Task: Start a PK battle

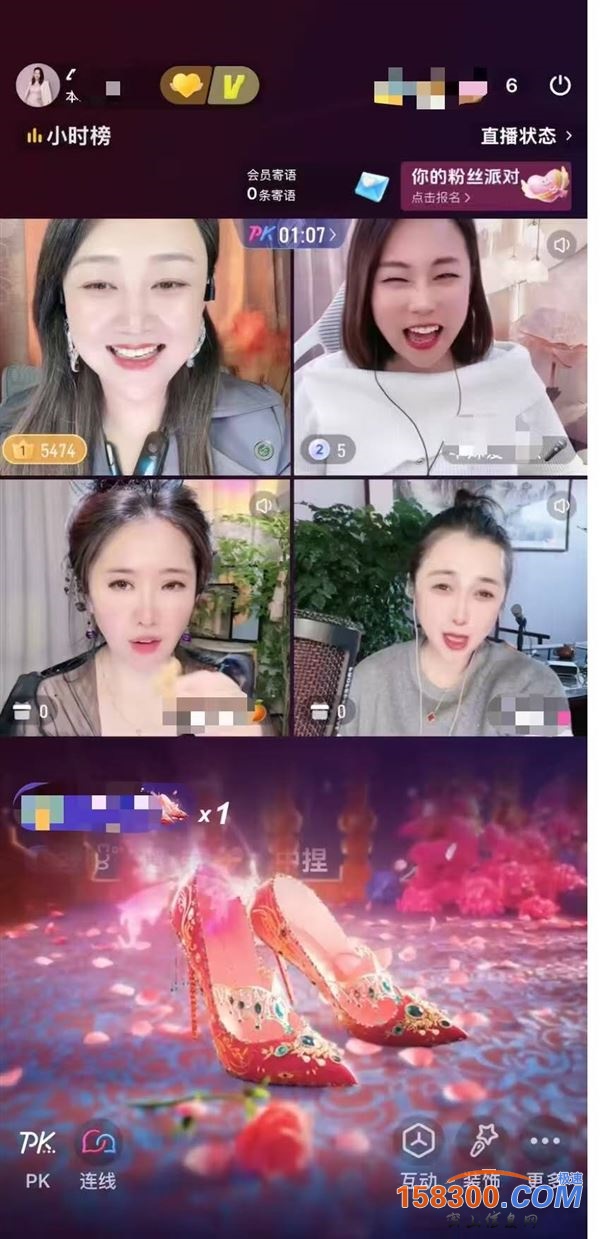Action: 37,1156
